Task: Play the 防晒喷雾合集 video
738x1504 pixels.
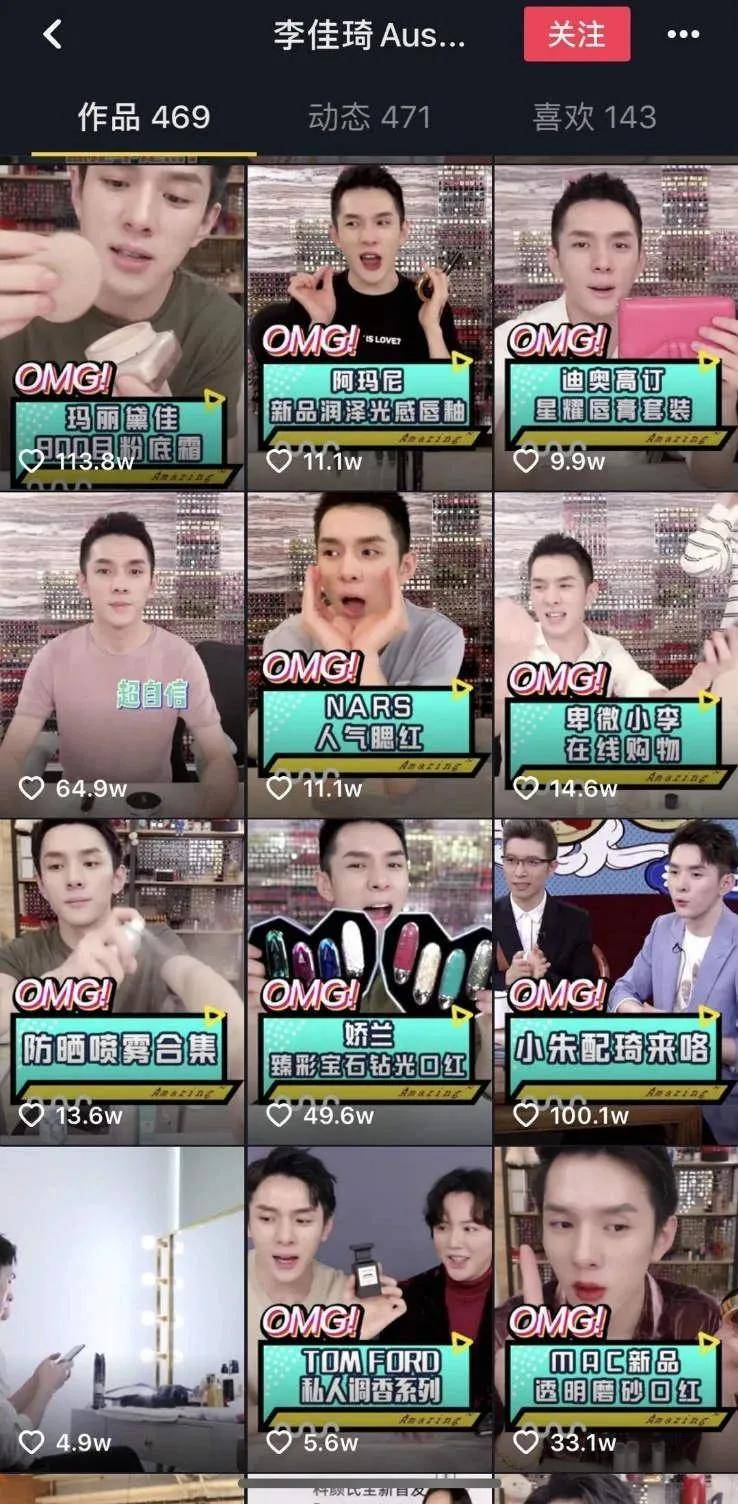Action: pyautogui.click(x=122, y=982)
